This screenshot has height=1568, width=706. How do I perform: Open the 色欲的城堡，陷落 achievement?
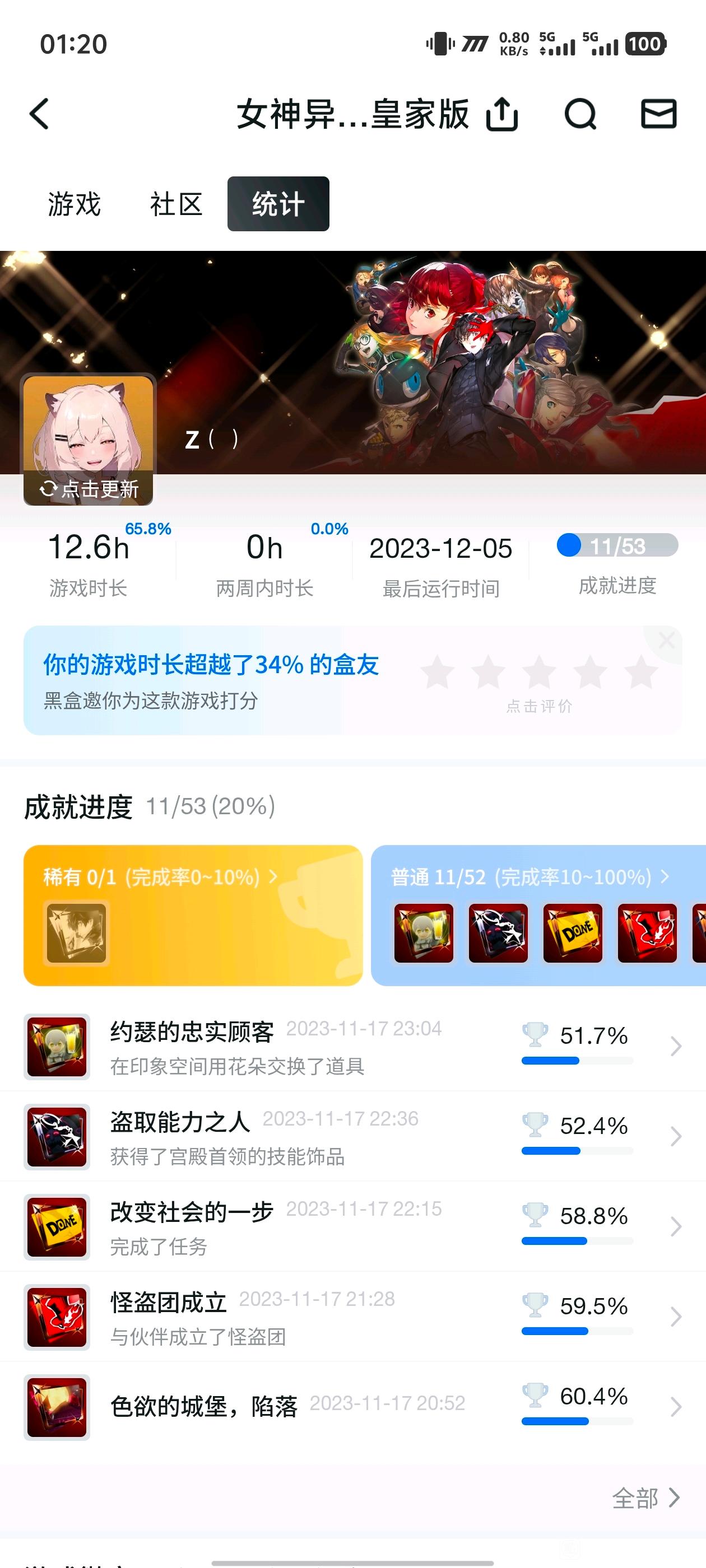352,1407
